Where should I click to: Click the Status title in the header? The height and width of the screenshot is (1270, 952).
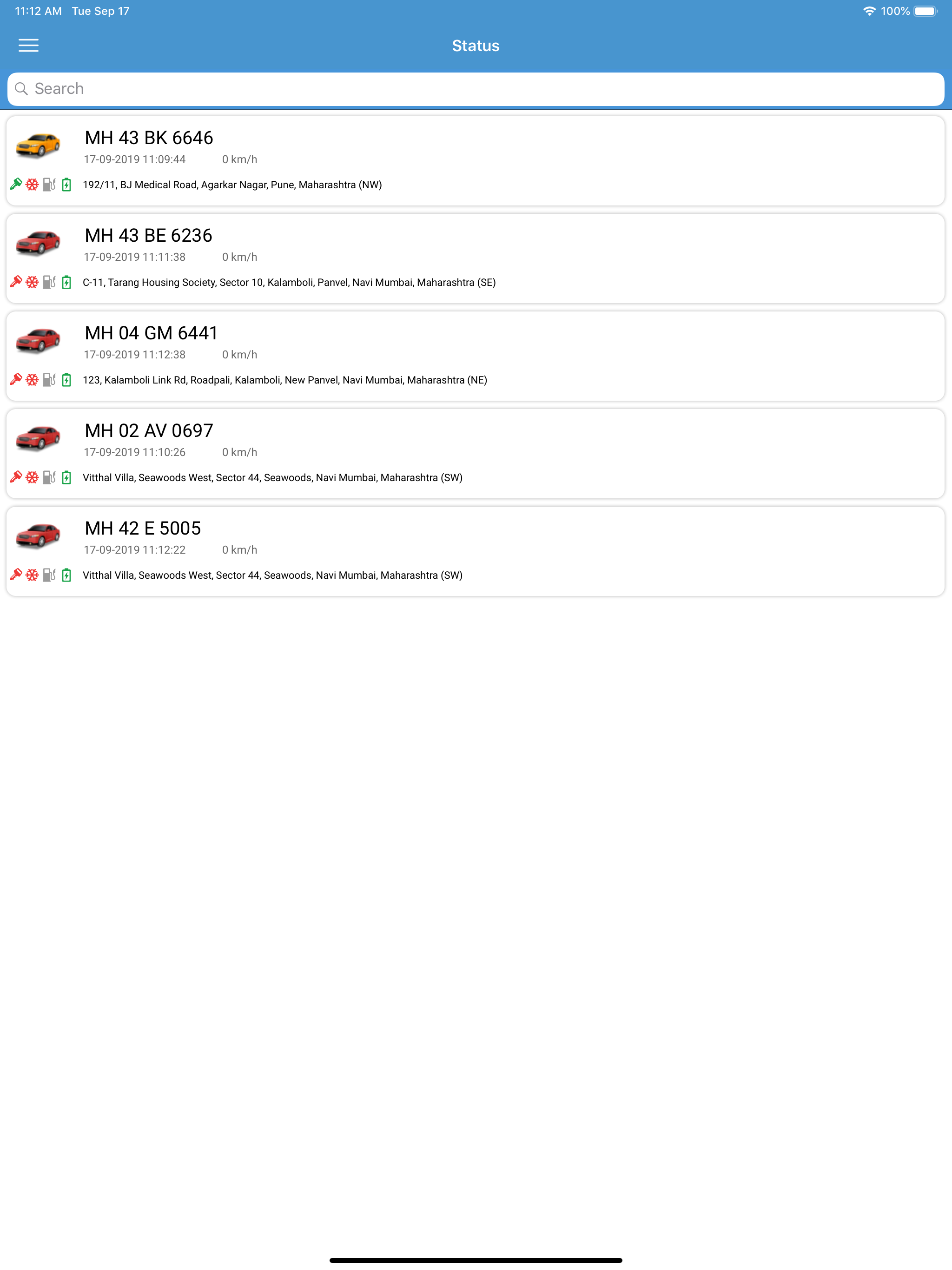click(x=476, y=46)
